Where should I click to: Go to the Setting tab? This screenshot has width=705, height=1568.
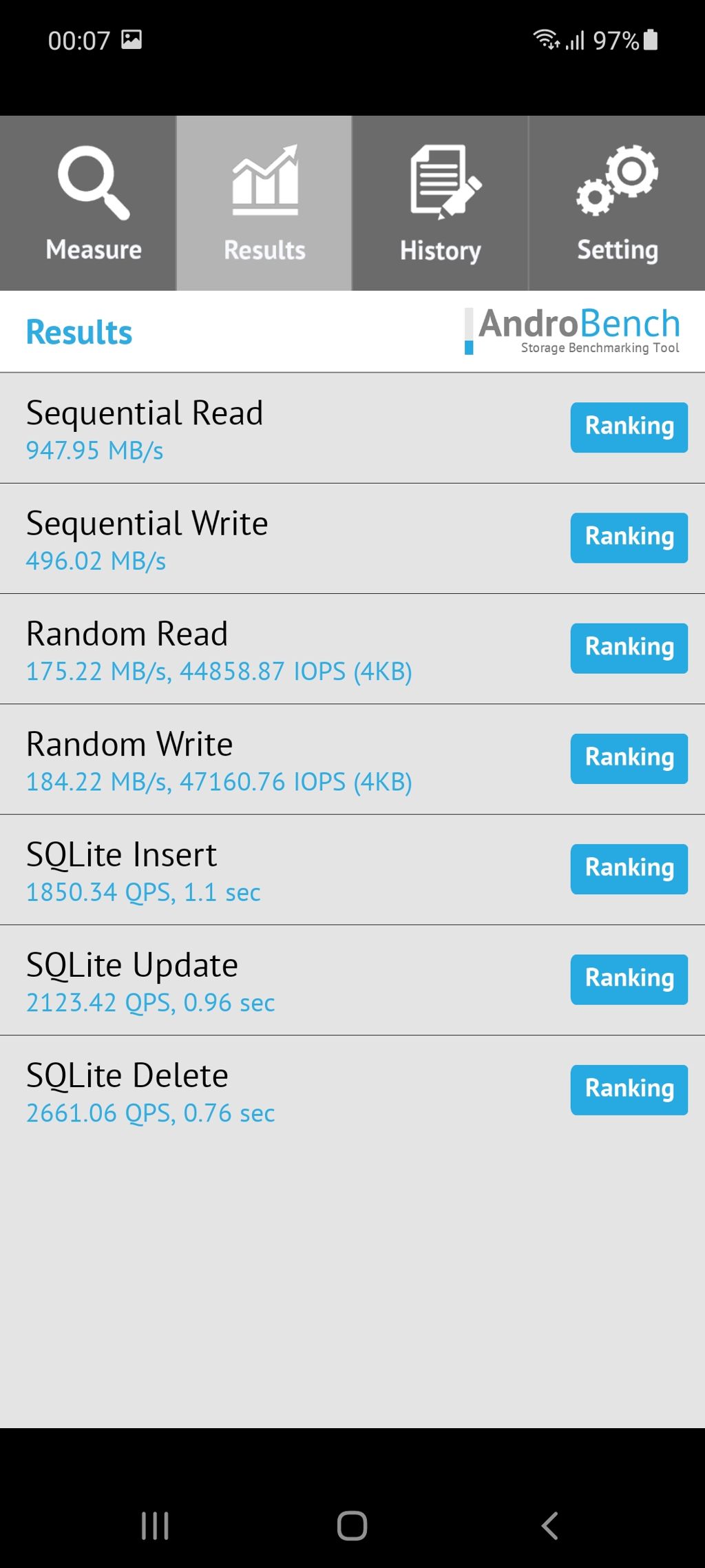point(617,203)
